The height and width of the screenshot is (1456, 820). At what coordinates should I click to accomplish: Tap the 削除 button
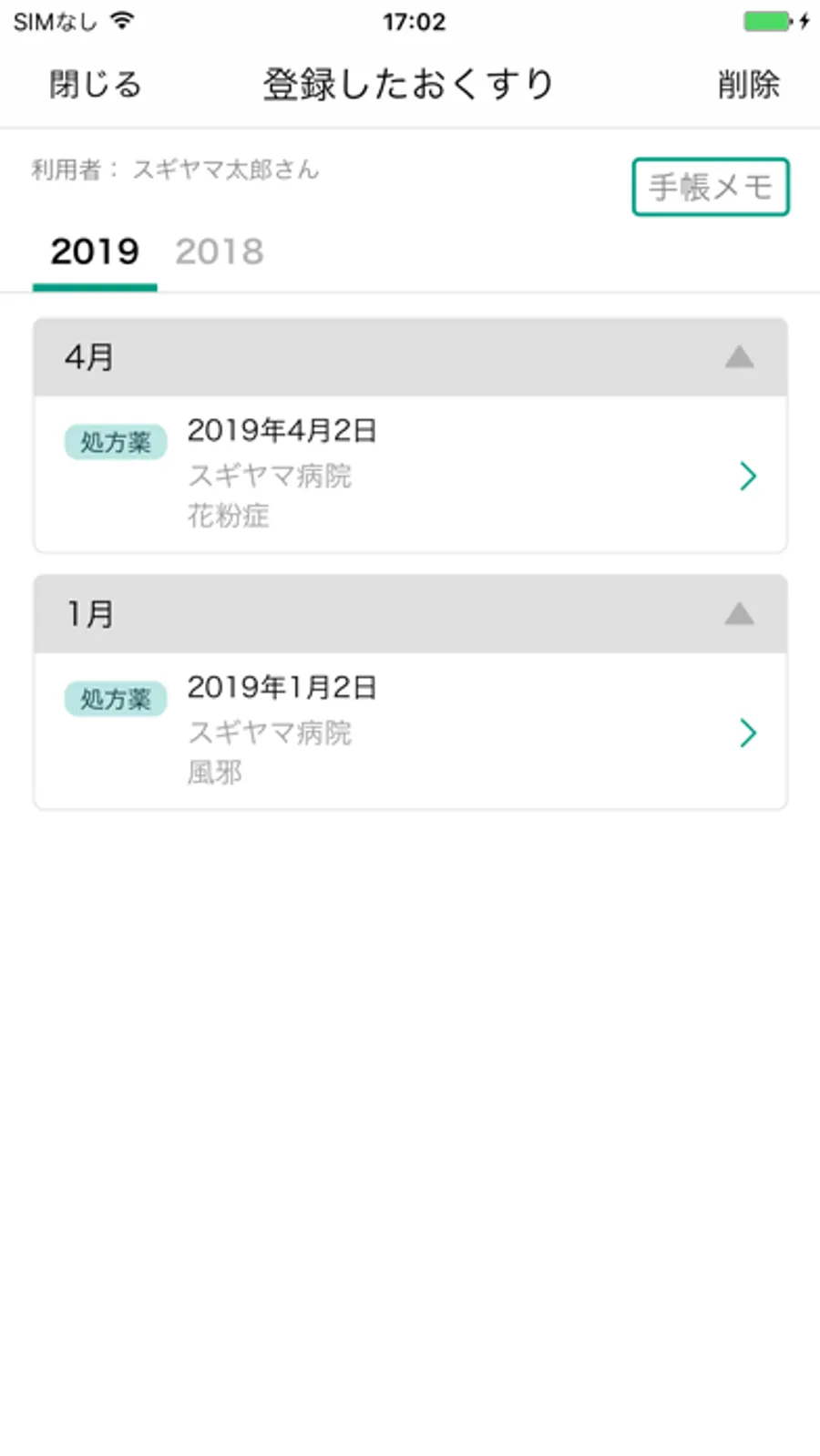click(748, 85)
